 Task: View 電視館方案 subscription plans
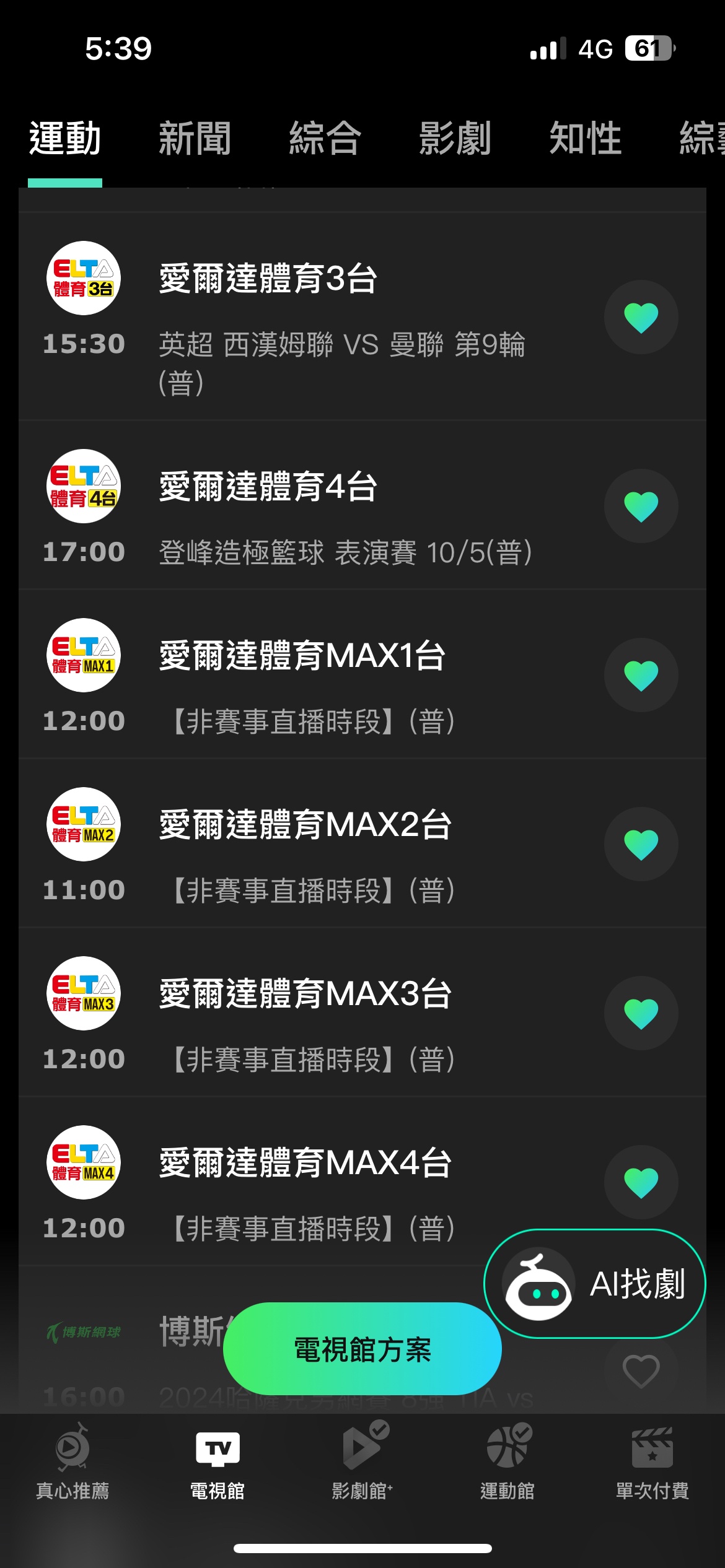pos(362,1349)
